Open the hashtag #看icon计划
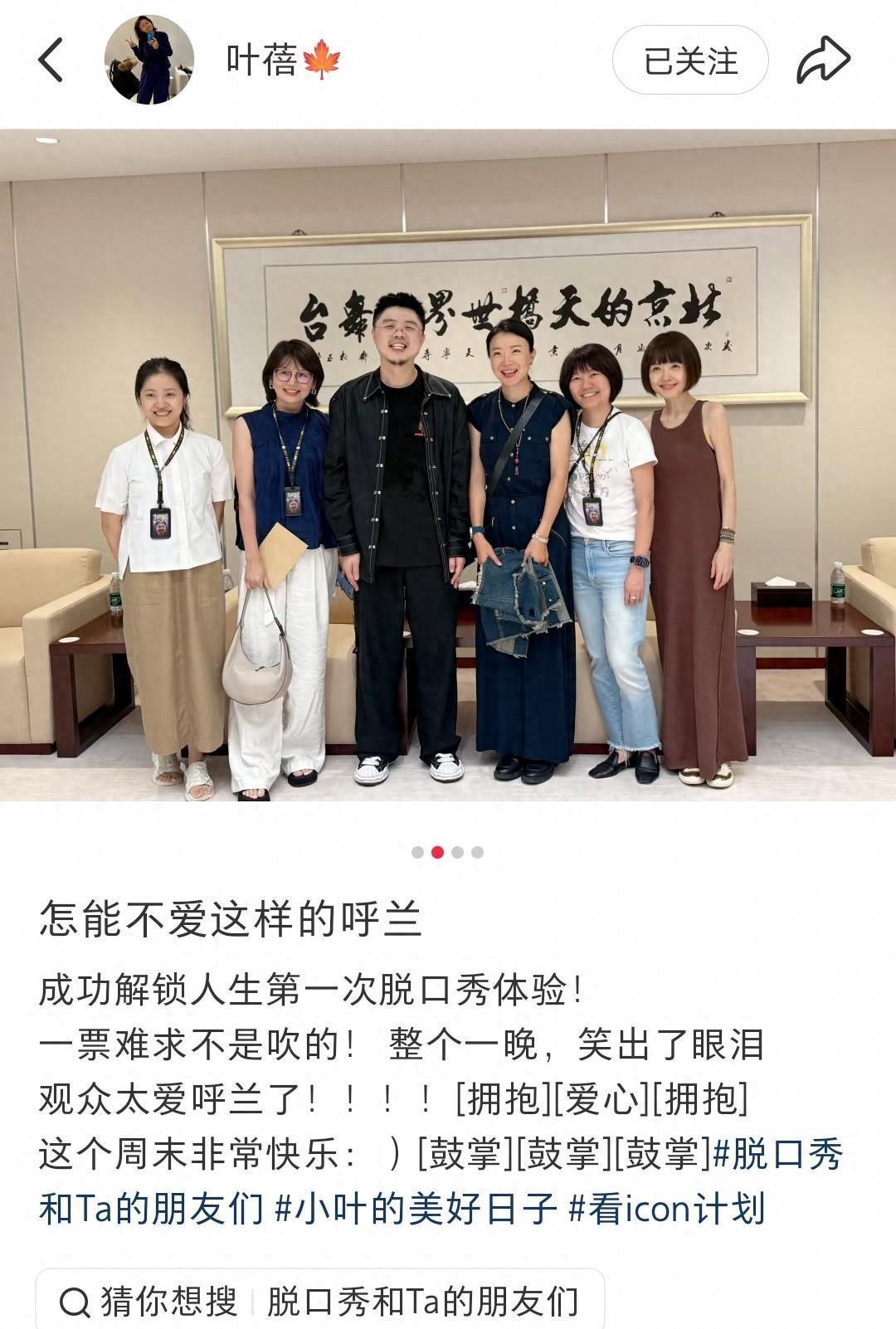The width and height of the screenshot is (896, 1329). click(x=666, y=1210)
